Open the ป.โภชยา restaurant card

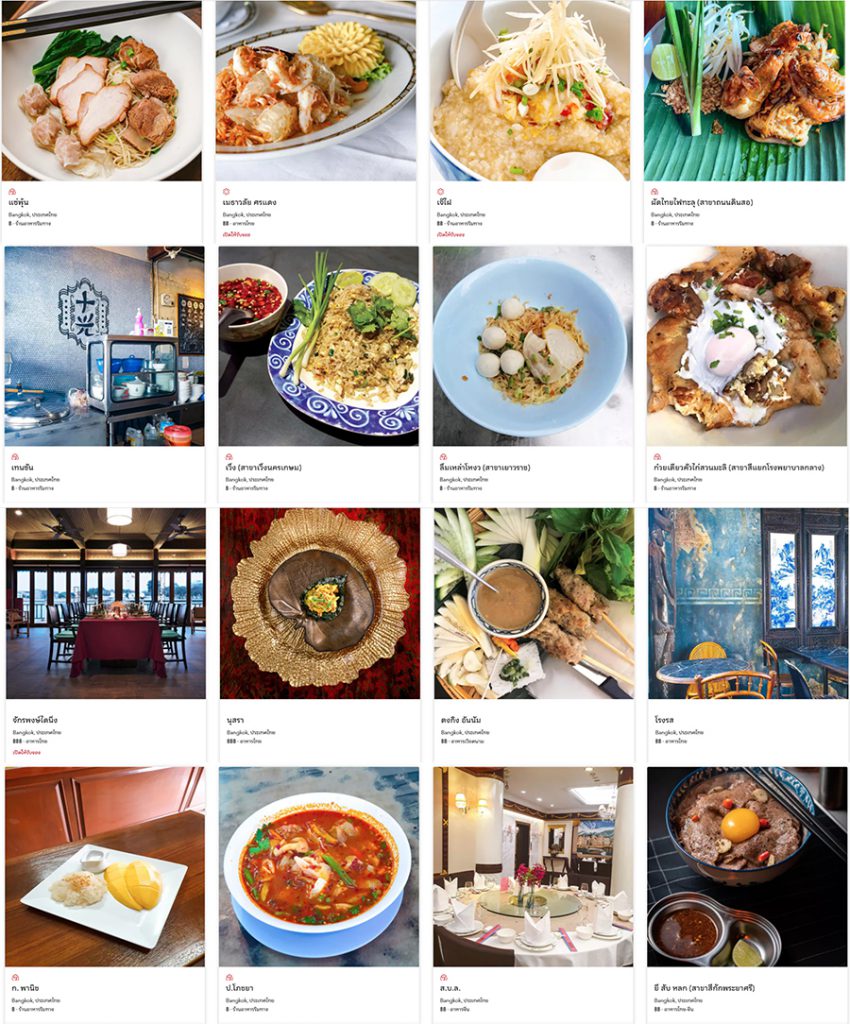(x=318, y=866)
